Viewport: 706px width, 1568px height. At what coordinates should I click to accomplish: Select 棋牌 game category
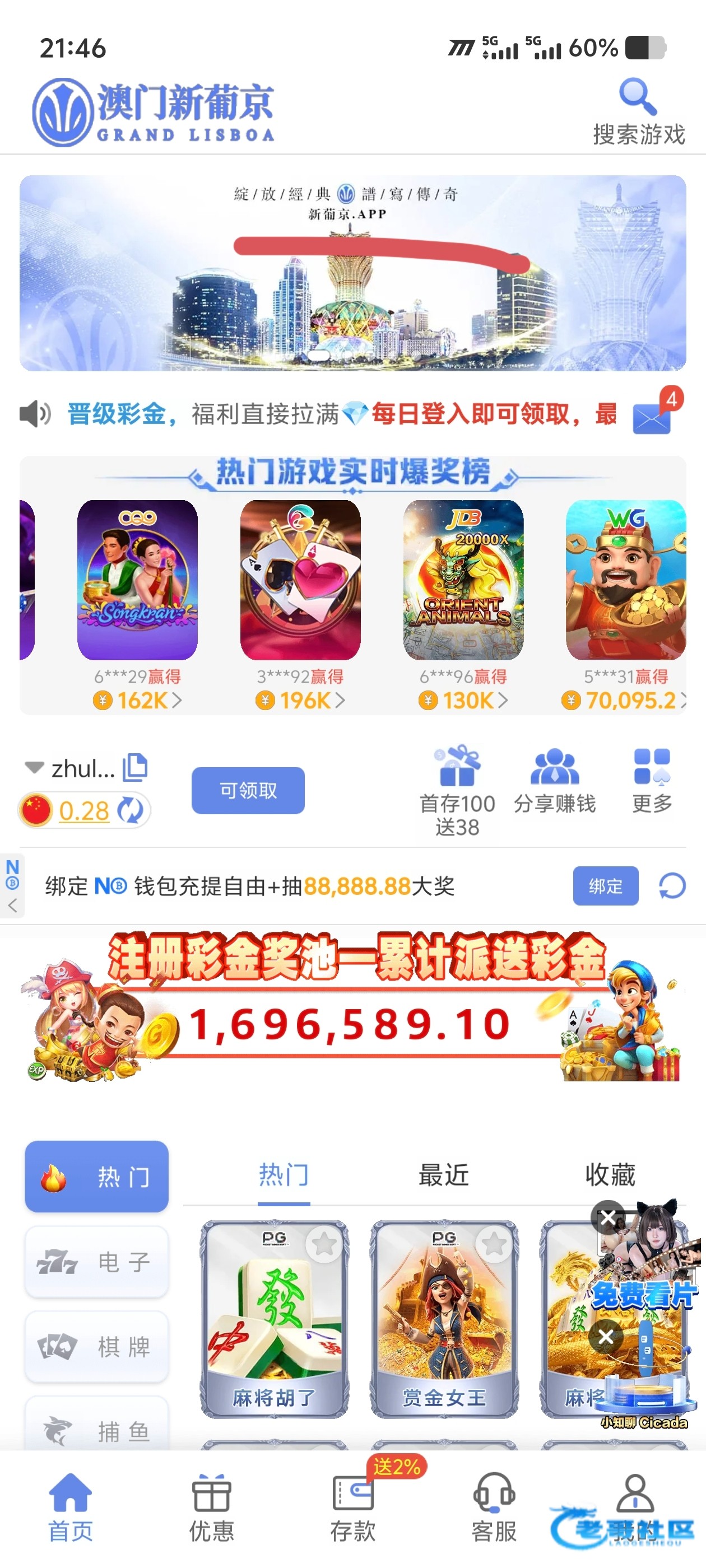(96, 1346)
